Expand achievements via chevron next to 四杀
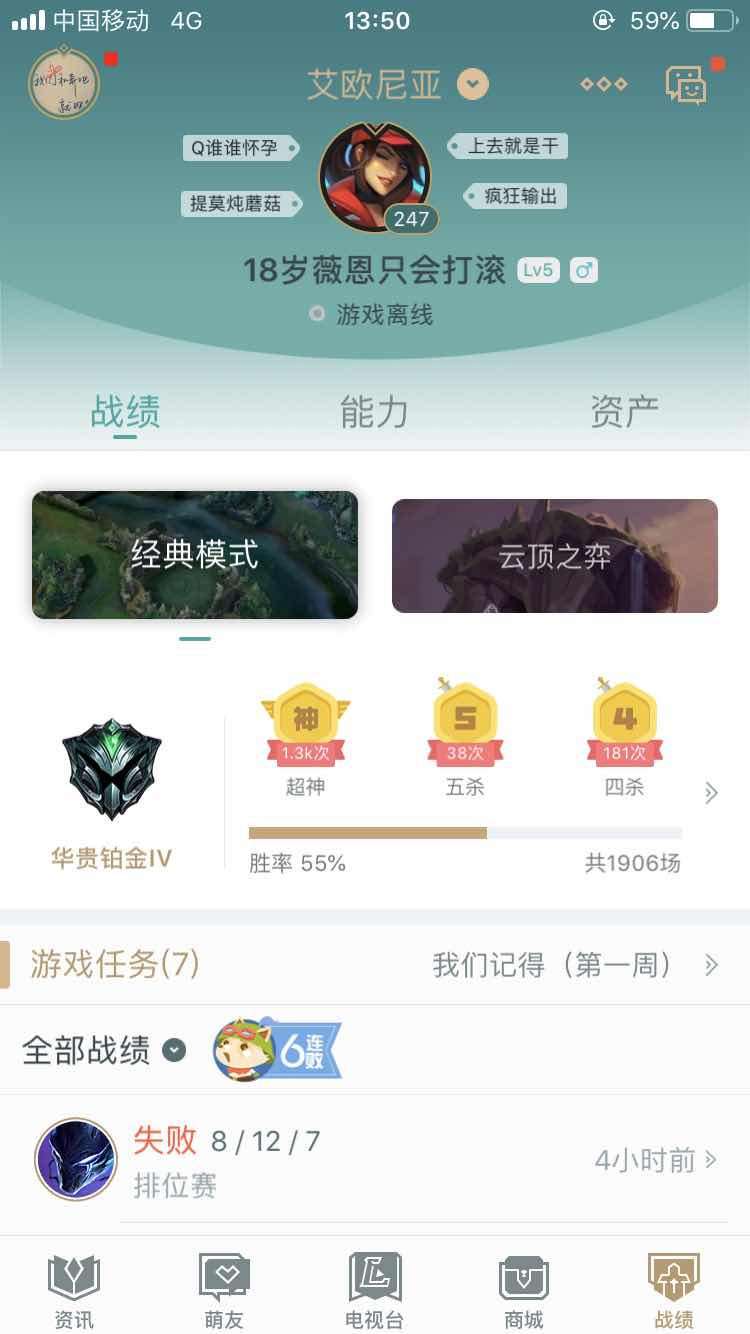Viewport: 750px width, 1334px height. 712,792
